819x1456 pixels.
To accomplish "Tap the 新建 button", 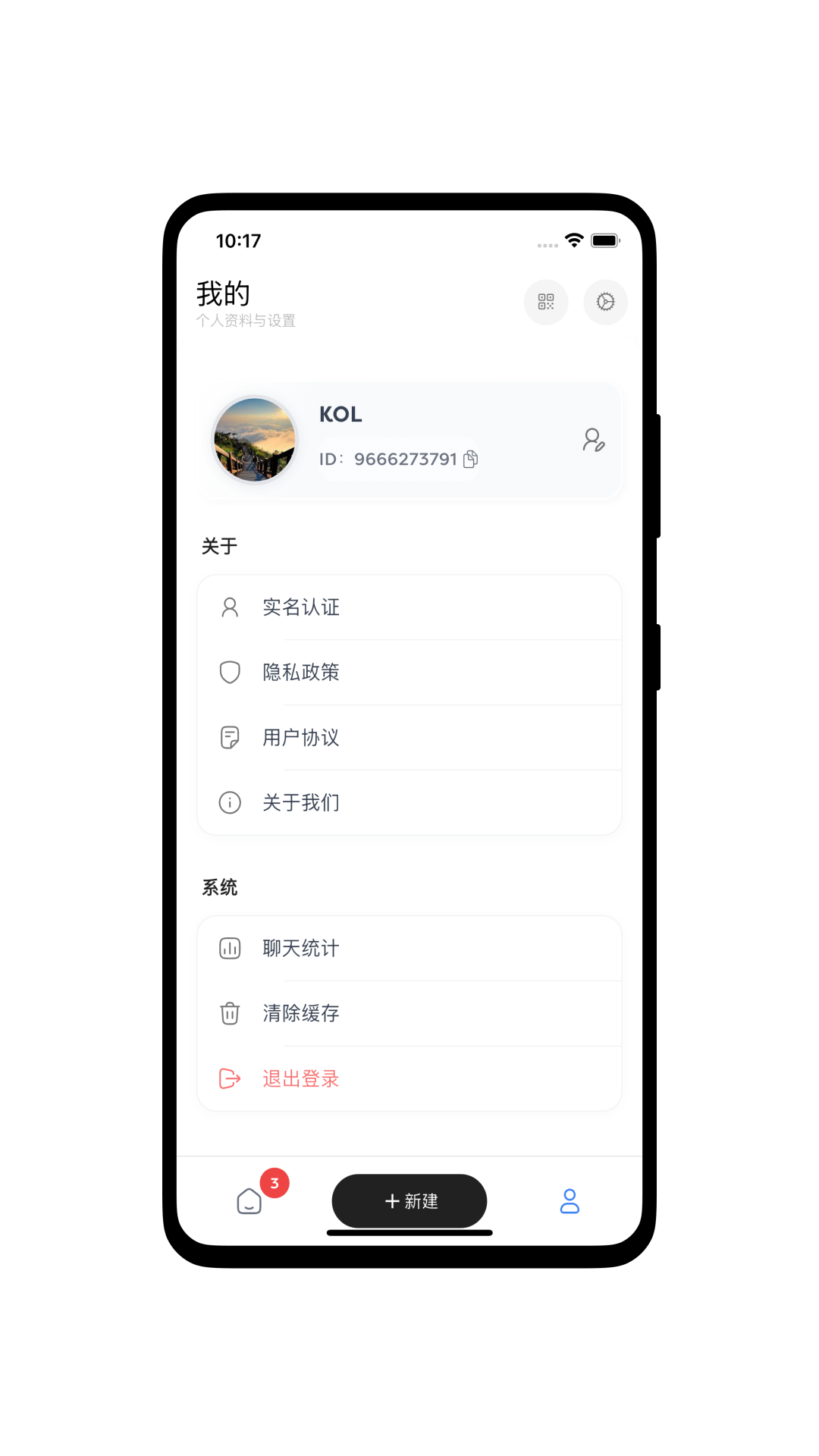I will click(409, 1201).
